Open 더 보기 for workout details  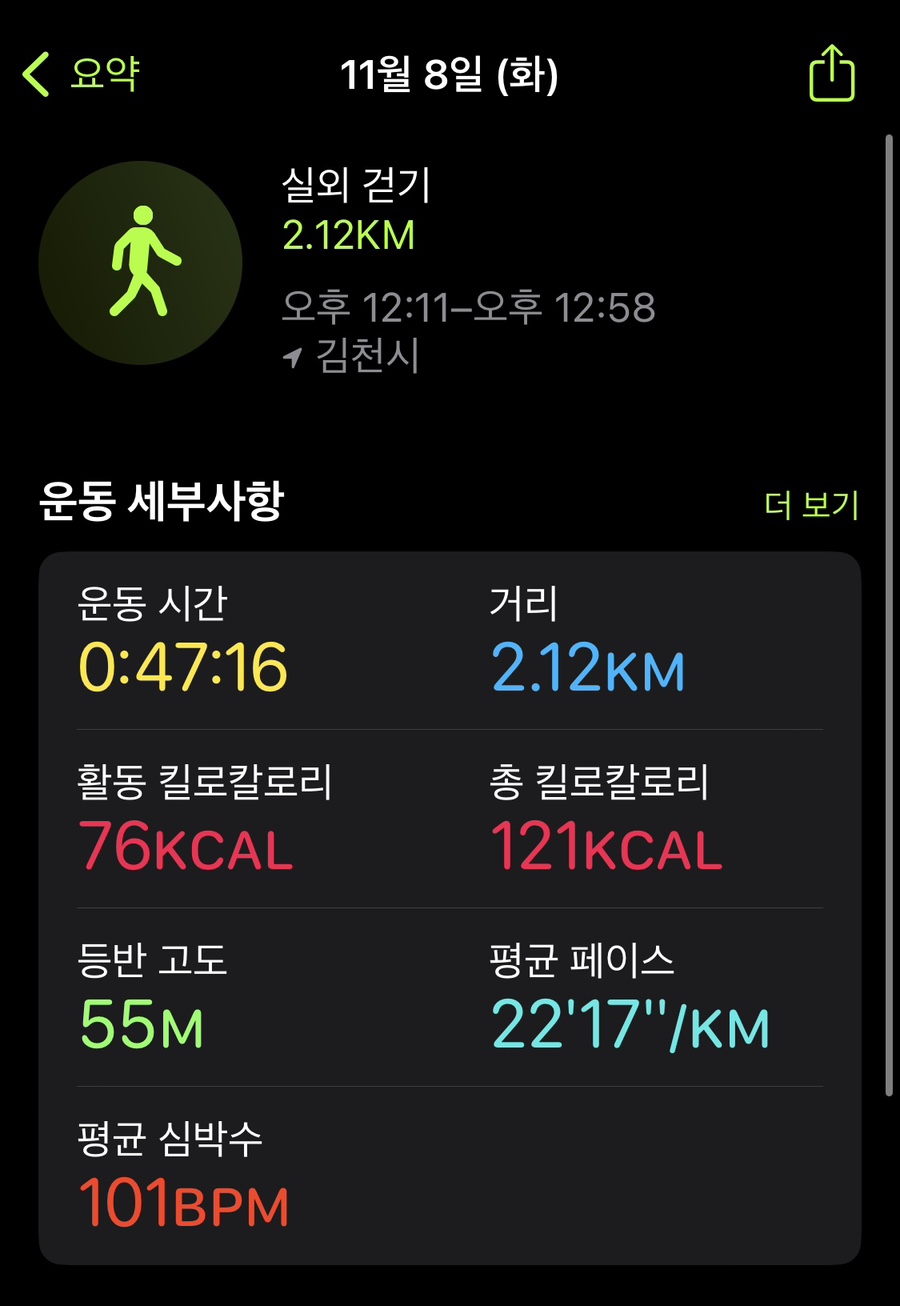click(811, 505)
